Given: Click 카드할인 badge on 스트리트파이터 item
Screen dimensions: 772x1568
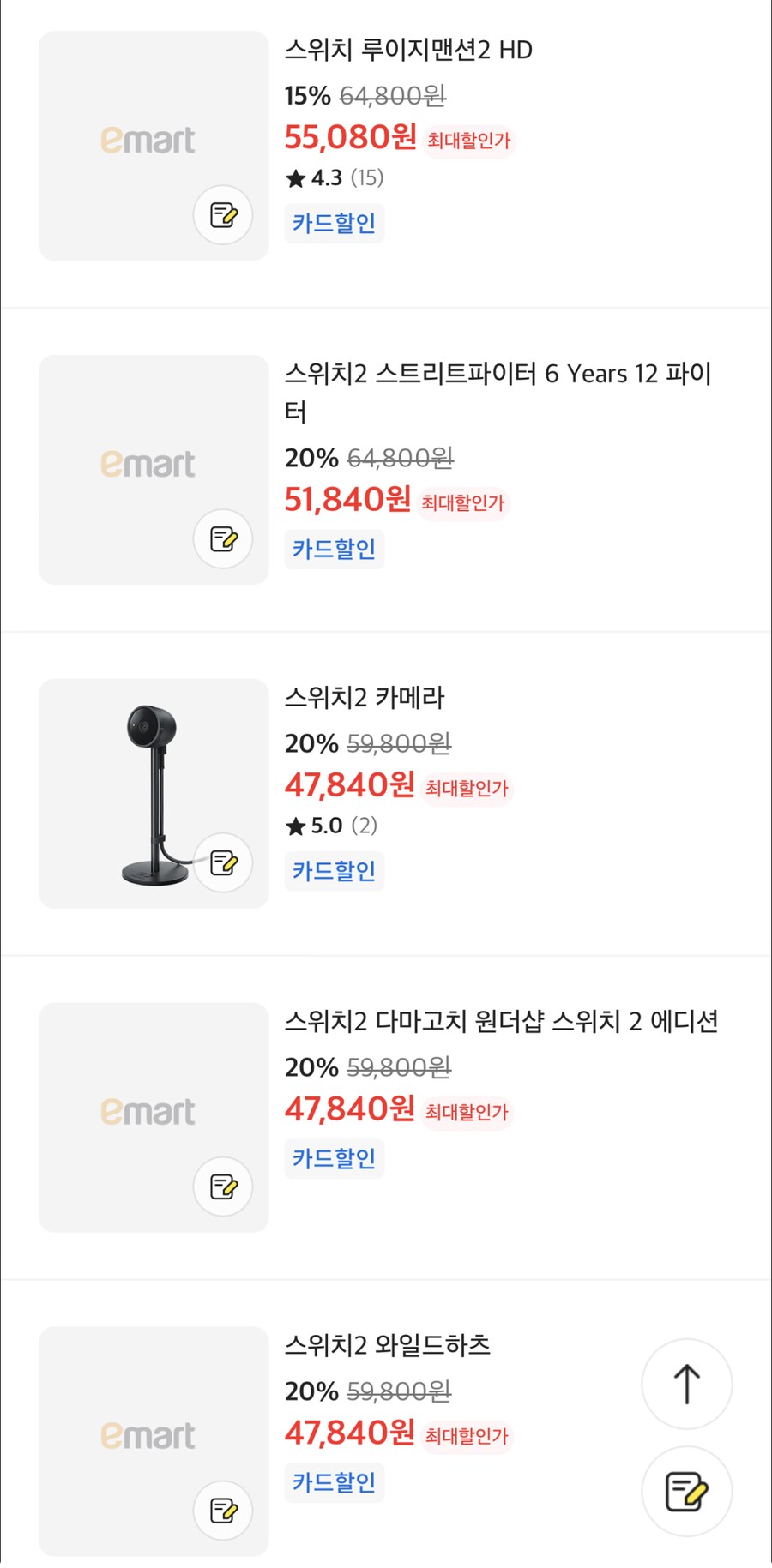Looking at the screenshot, I should pos(334,549).
